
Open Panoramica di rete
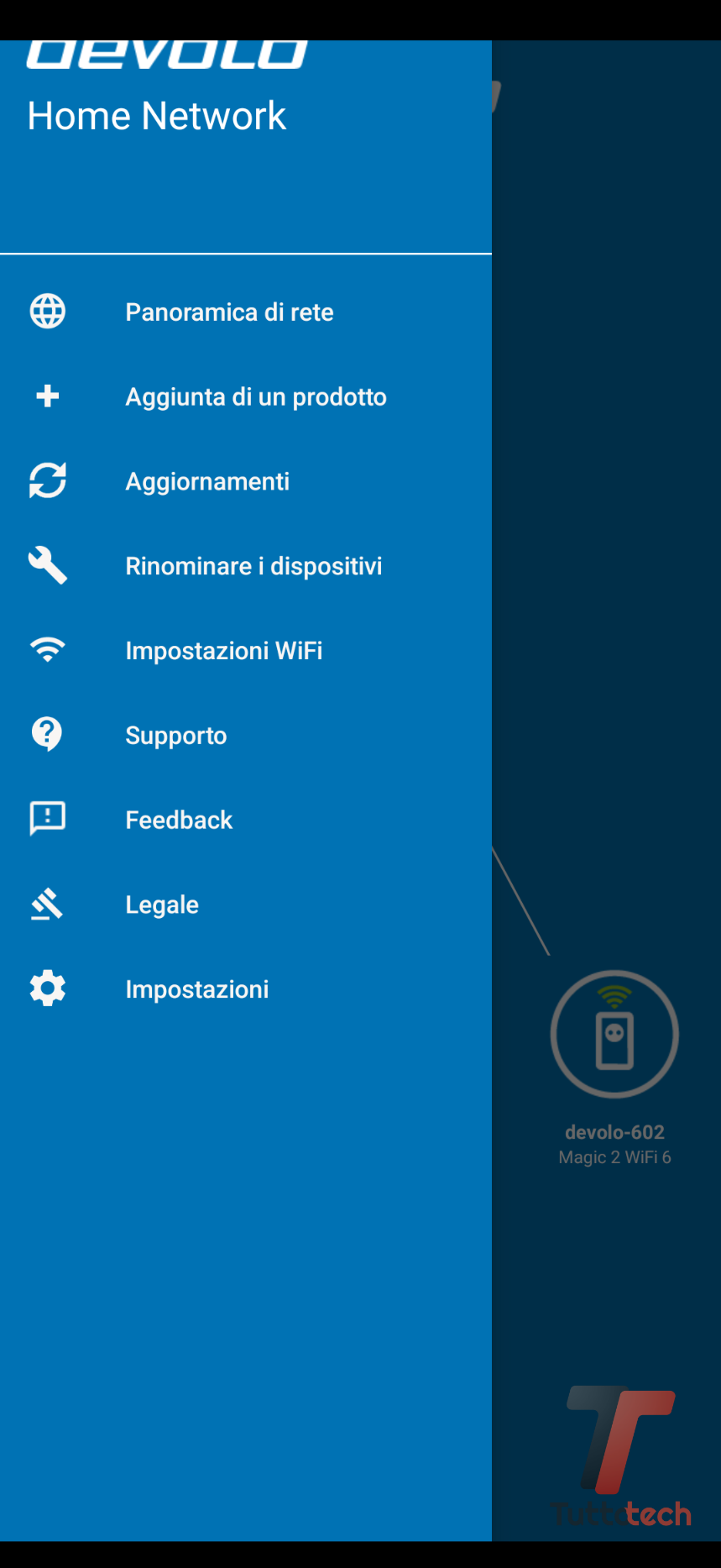(x=229, y=312)
